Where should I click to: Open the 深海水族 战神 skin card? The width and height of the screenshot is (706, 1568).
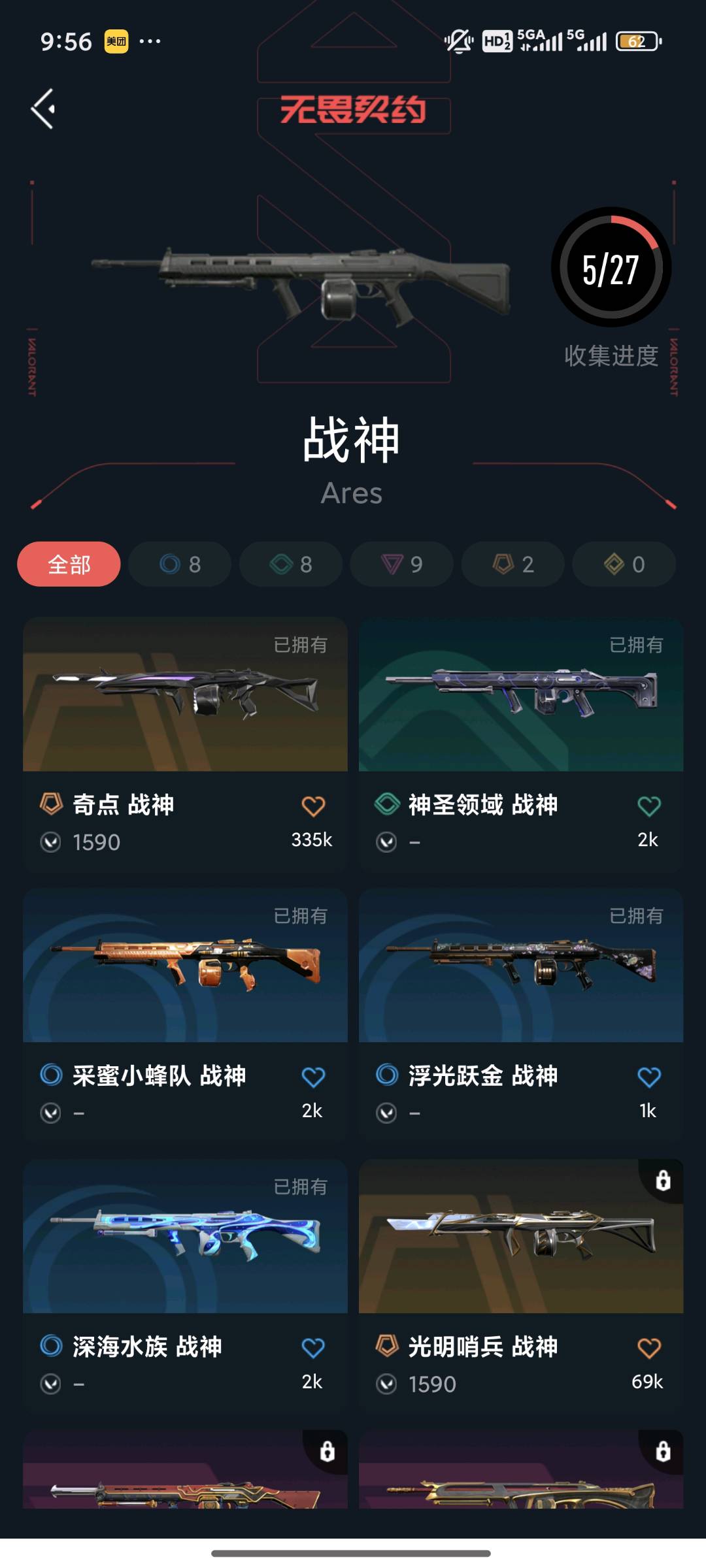point(185,1237)
